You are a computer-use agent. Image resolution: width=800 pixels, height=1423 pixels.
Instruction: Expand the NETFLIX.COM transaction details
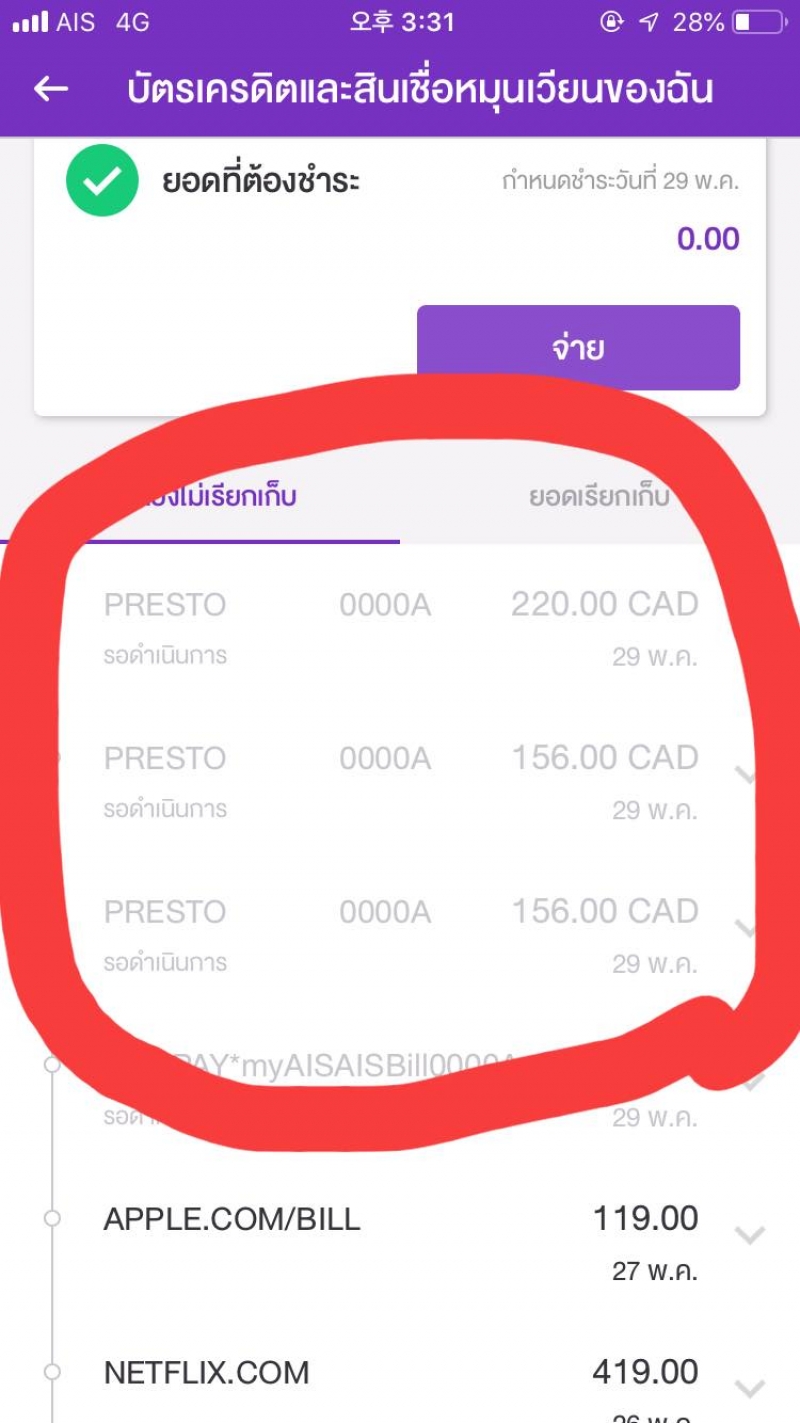[750, 1388]
